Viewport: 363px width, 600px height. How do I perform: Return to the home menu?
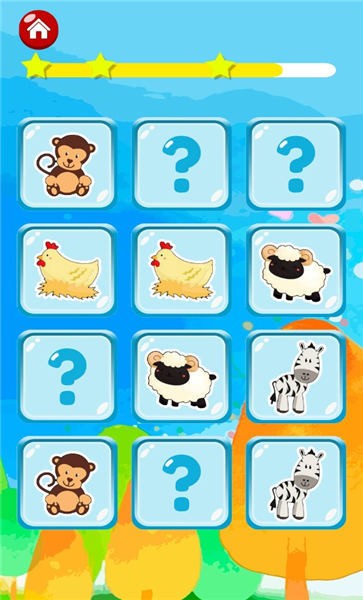click(39, 29)
